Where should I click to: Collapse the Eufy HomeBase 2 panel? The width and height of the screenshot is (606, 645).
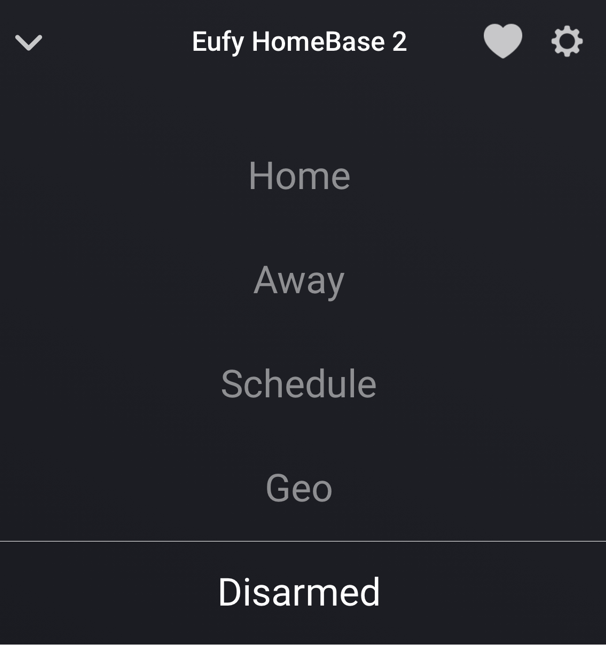click(29, 42)
